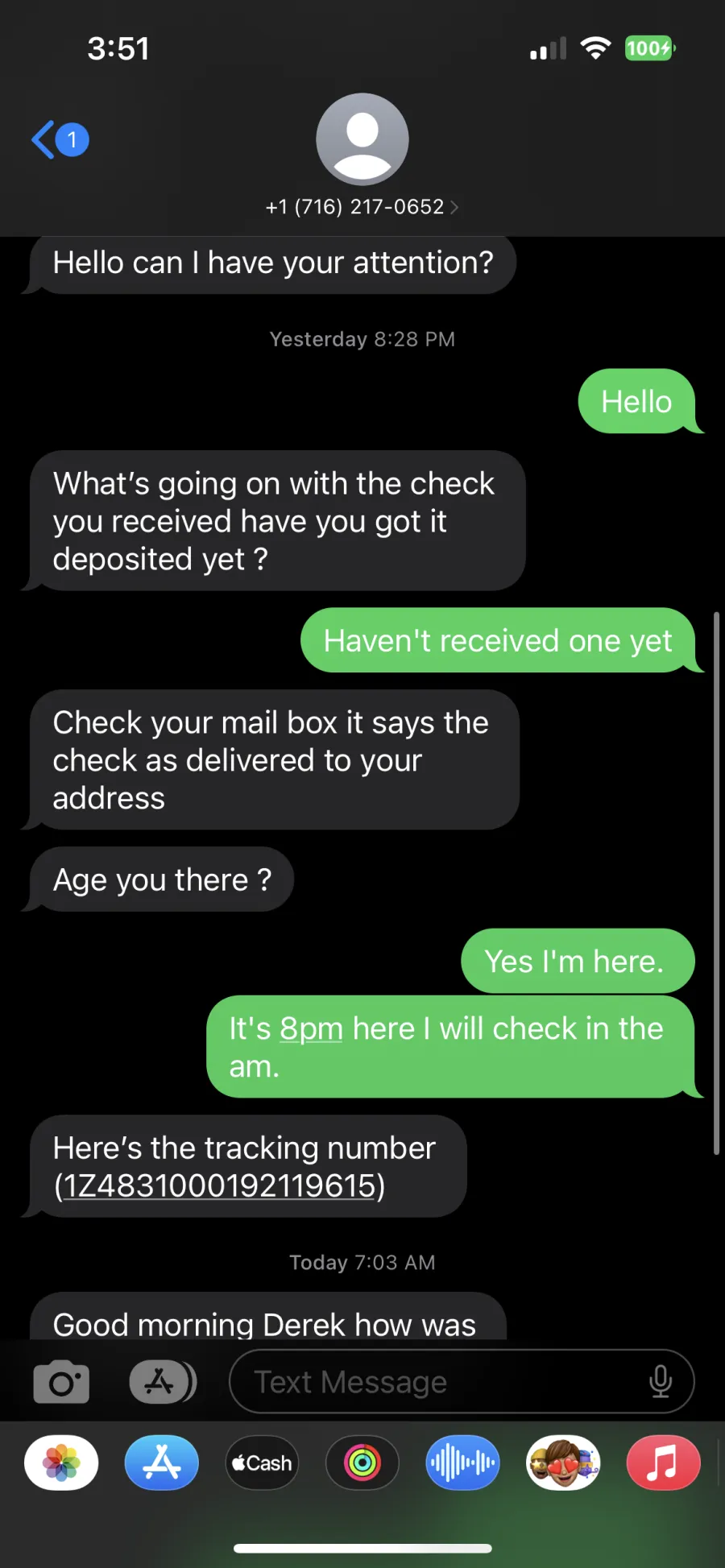The height and width of the screenshot is (1568, 725).
Task: Open the Photos app in the drawer
Action: tap(61, 1463)
